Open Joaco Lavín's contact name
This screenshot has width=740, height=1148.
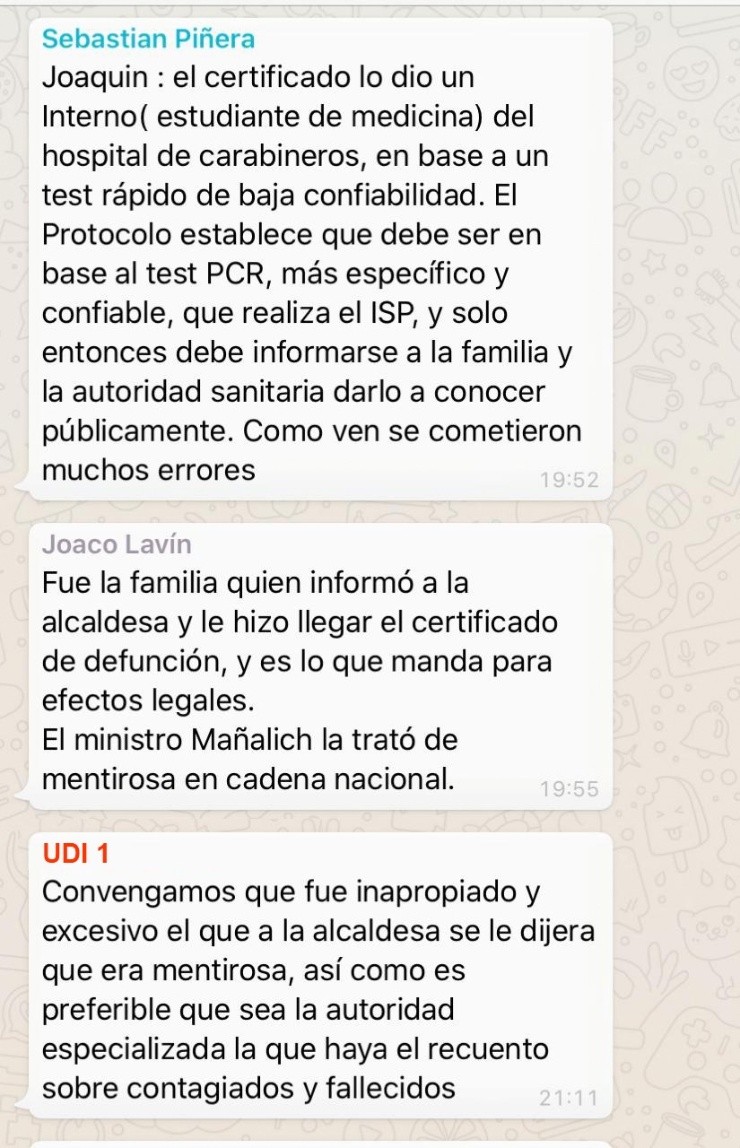pyautogui.click(x=117, y=545)
